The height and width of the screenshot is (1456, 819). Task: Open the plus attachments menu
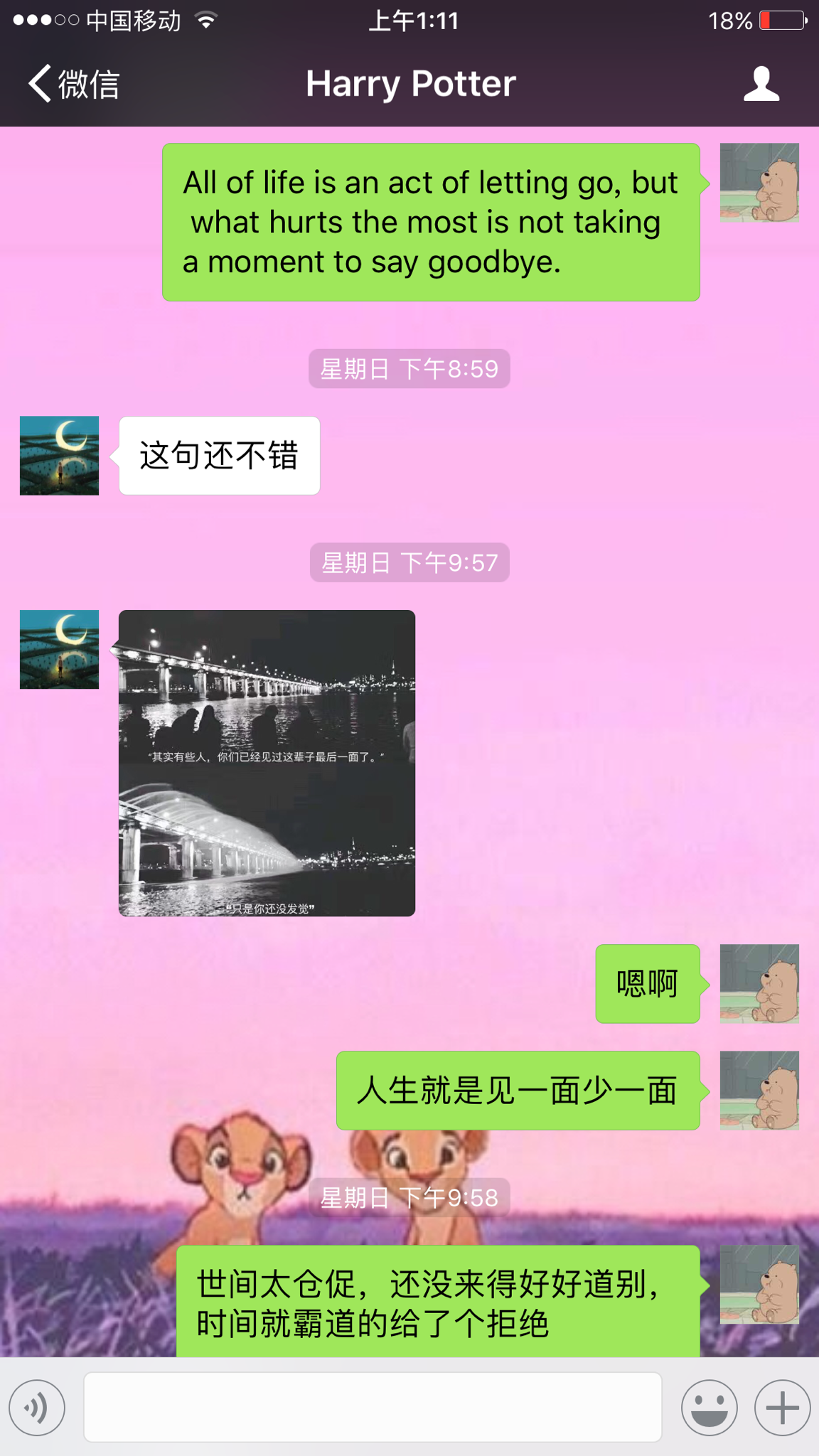coord(782,1407)
